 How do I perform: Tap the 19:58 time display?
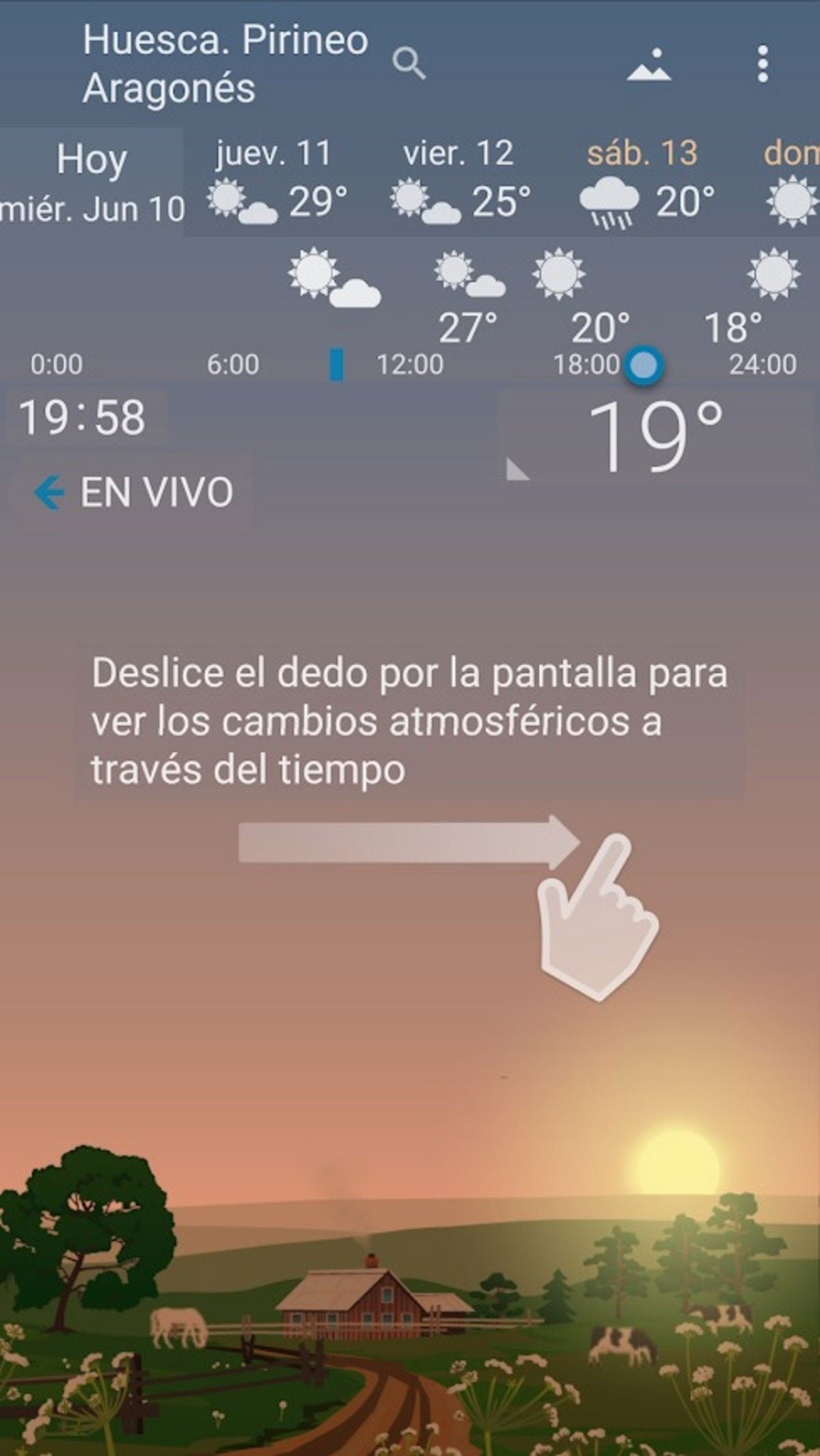(x=83, y=417)
